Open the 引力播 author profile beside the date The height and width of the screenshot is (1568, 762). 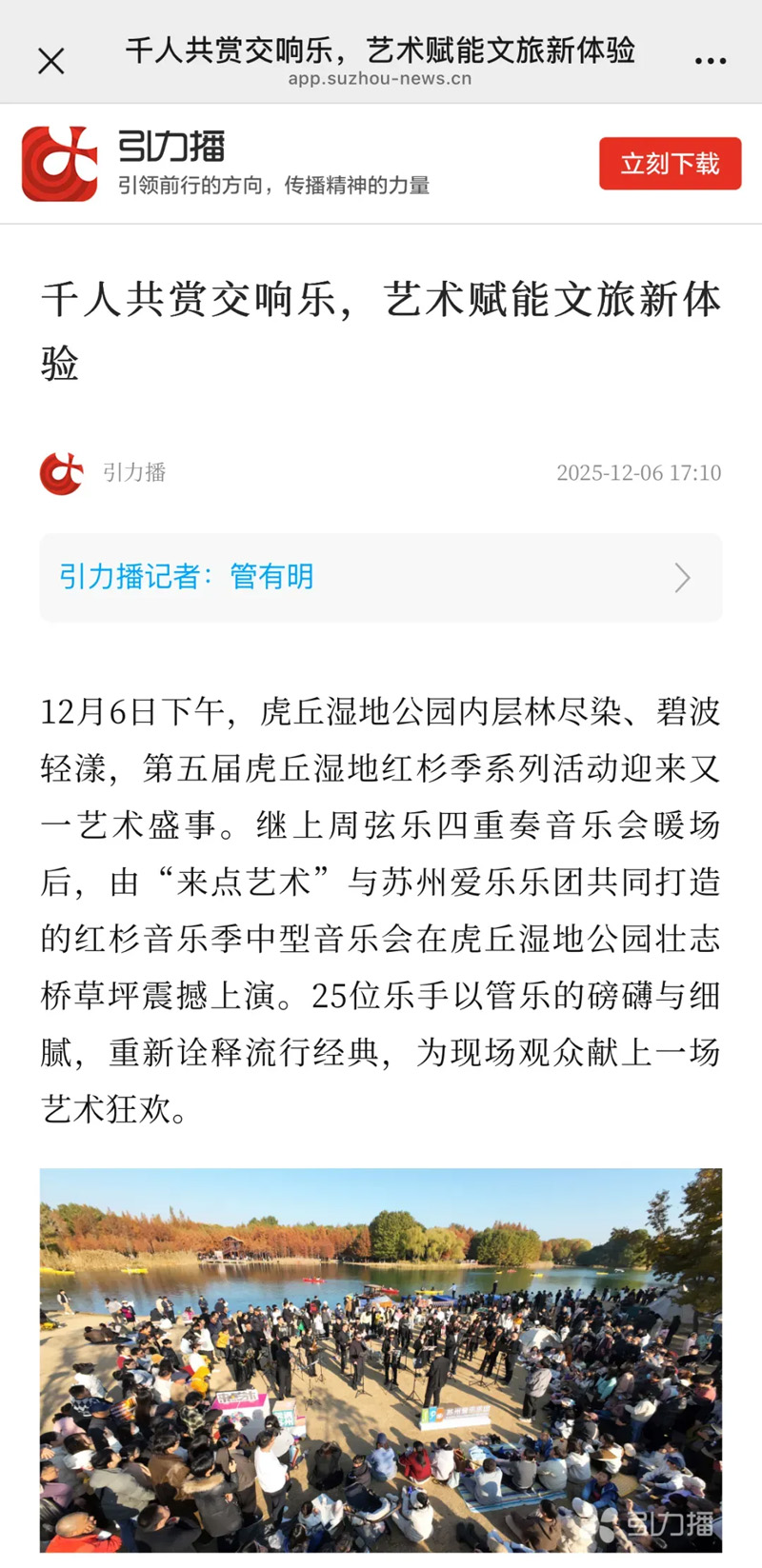coord(105,473)
